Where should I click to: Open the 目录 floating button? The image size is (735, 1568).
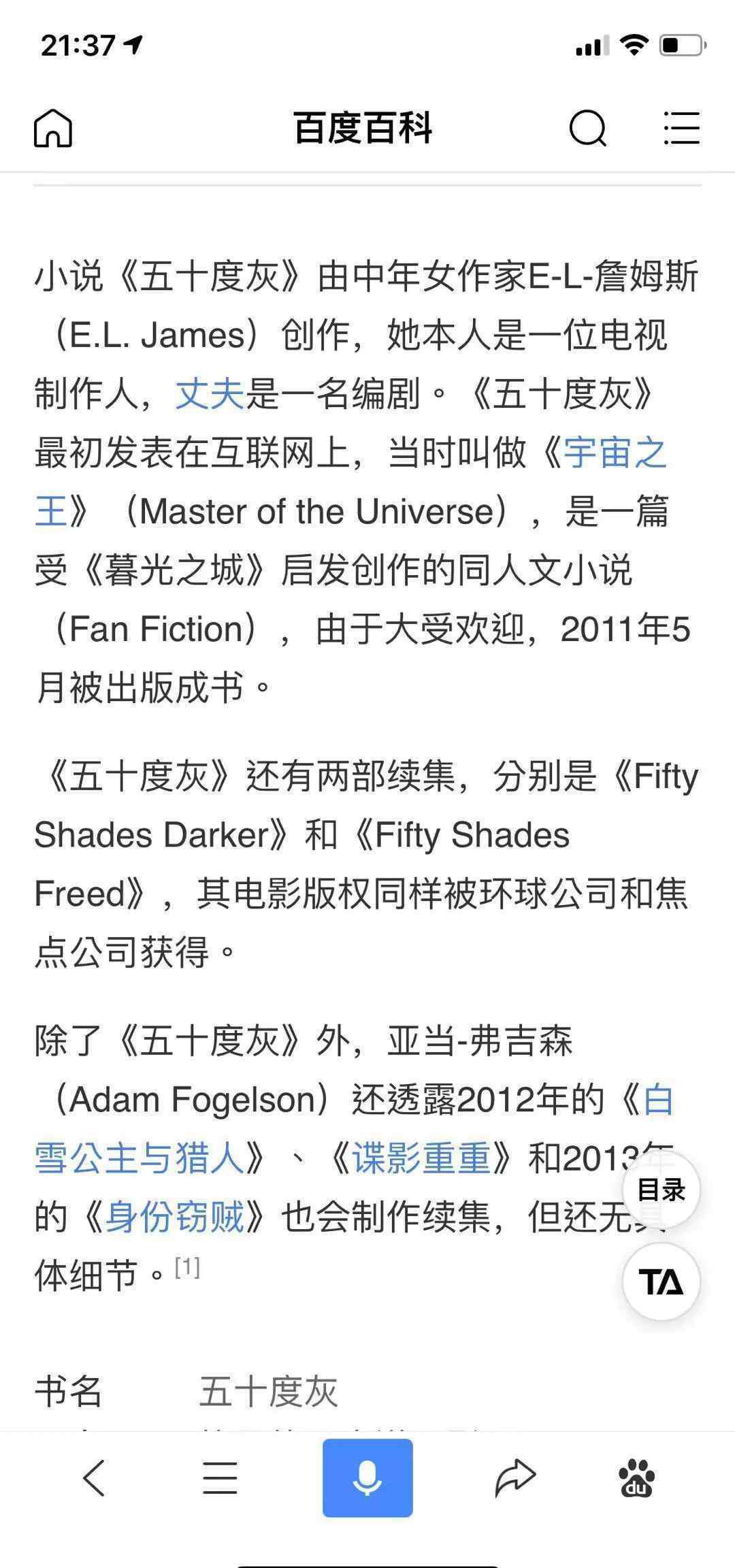pyautogui.click(x=661, y=1190)
